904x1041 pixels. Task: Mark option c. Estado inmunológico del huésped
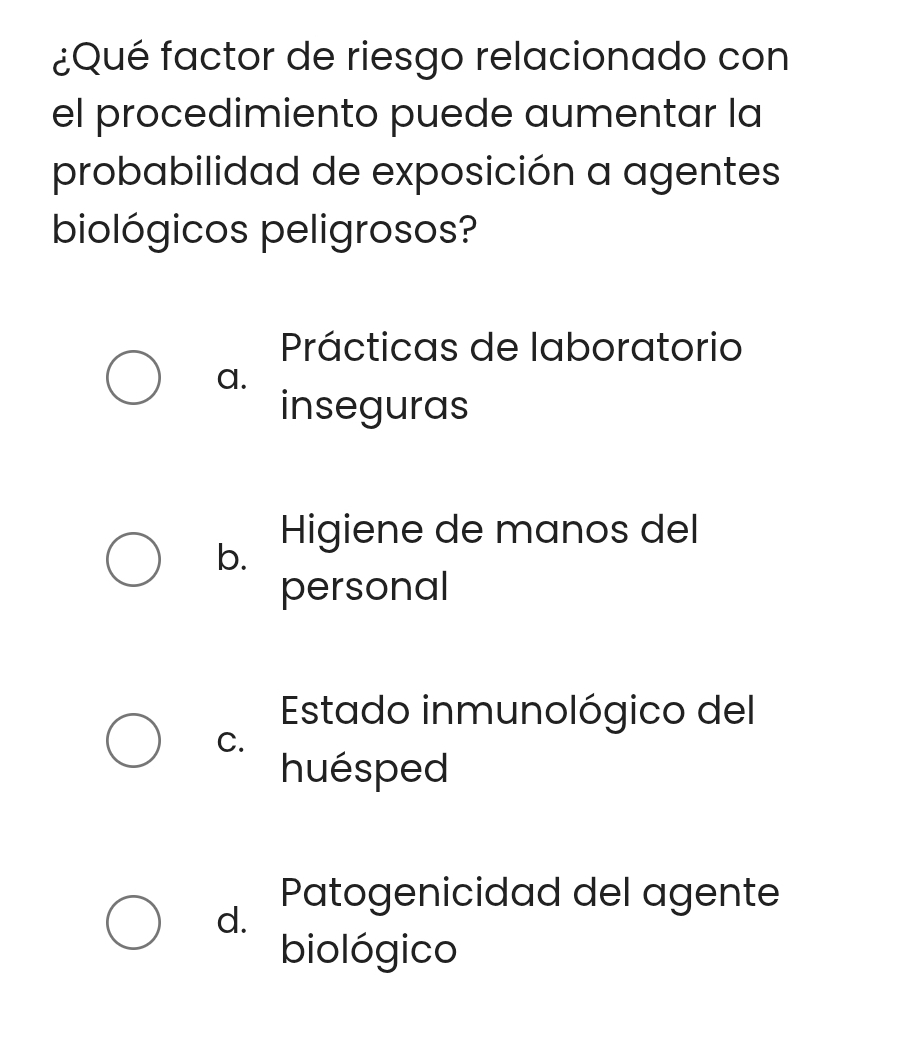[133, 741]
